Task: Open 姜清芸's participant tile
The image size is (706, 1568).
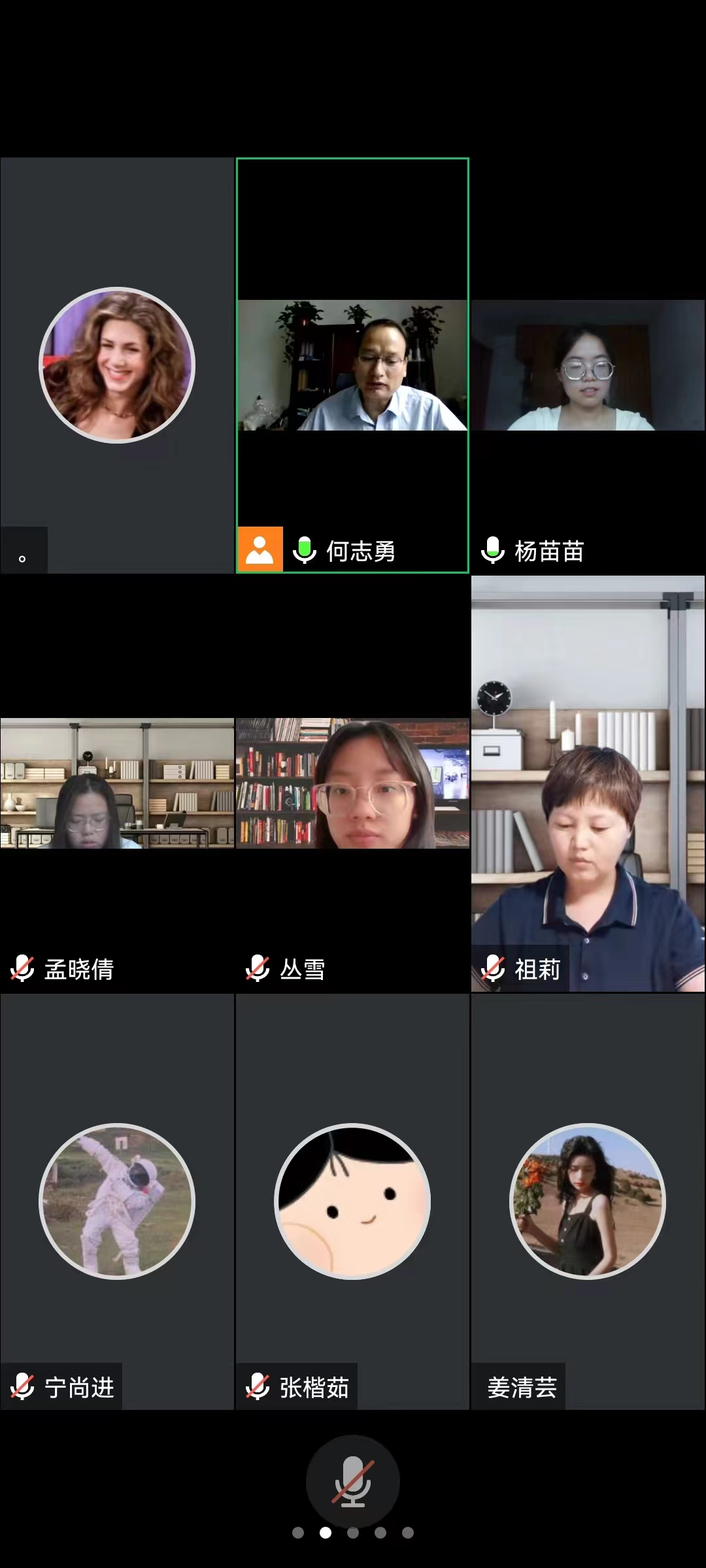Action: (588, 1201)
